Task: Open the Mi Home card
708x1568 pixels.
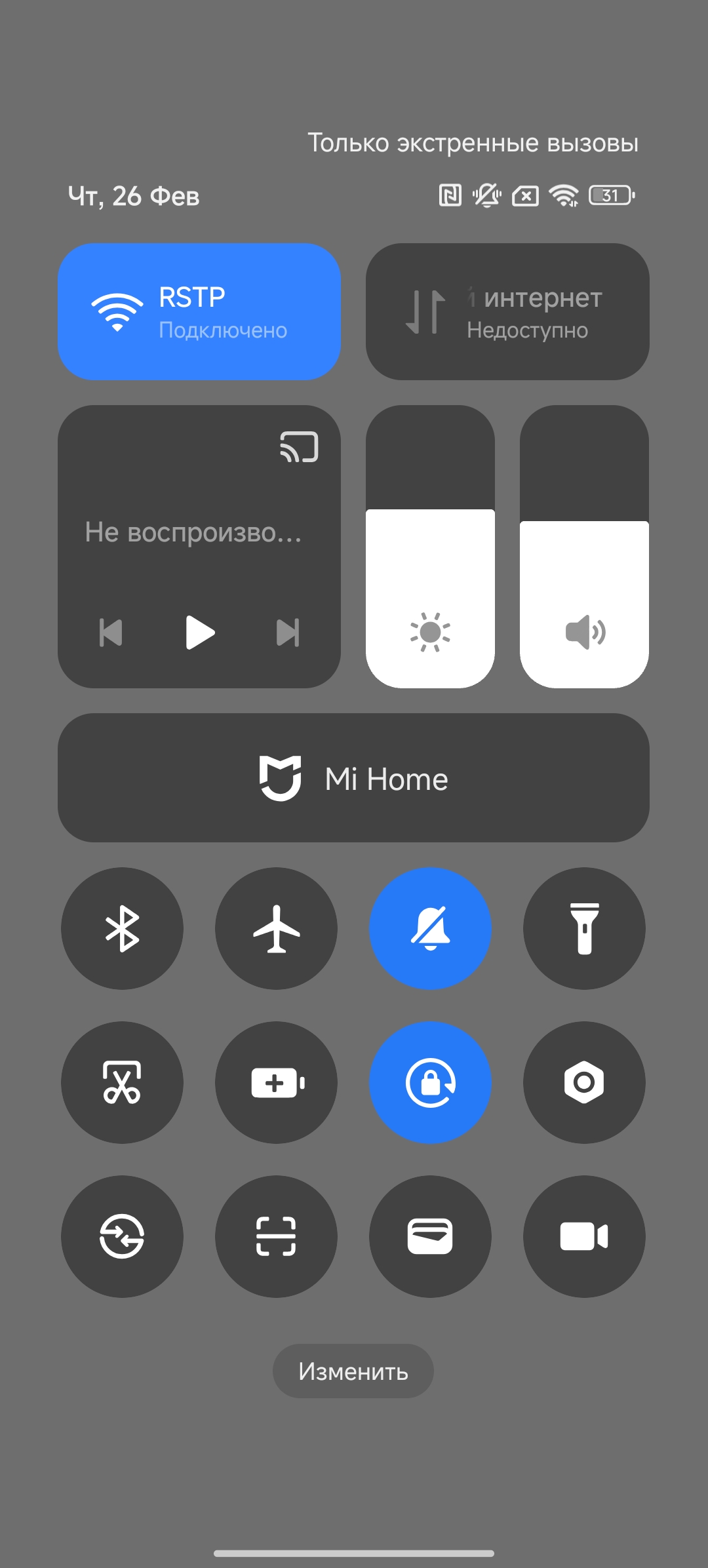Action: (x=353, y=778)
